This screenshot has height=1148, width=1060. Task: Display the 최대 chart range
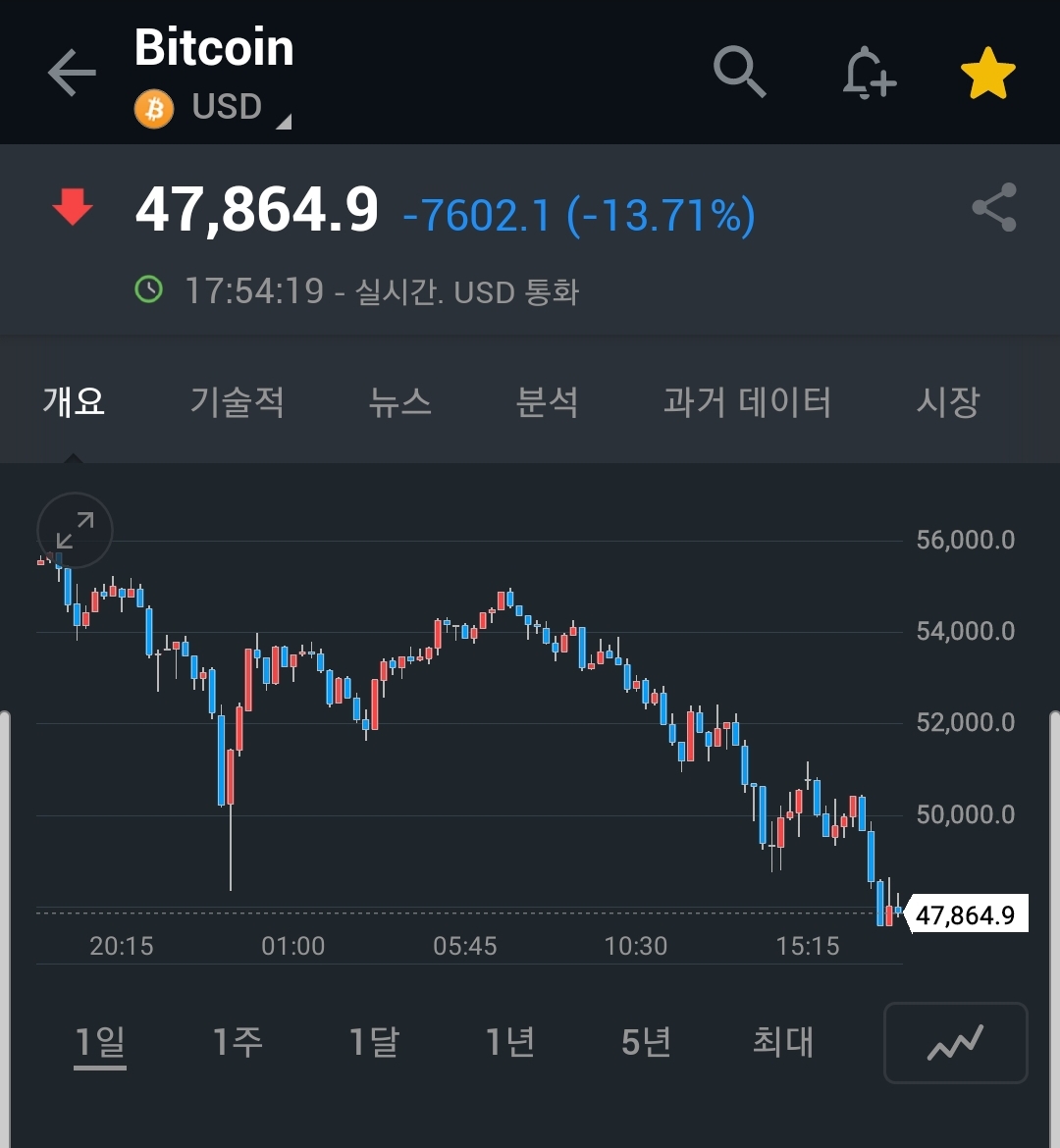coord(782,1041)
